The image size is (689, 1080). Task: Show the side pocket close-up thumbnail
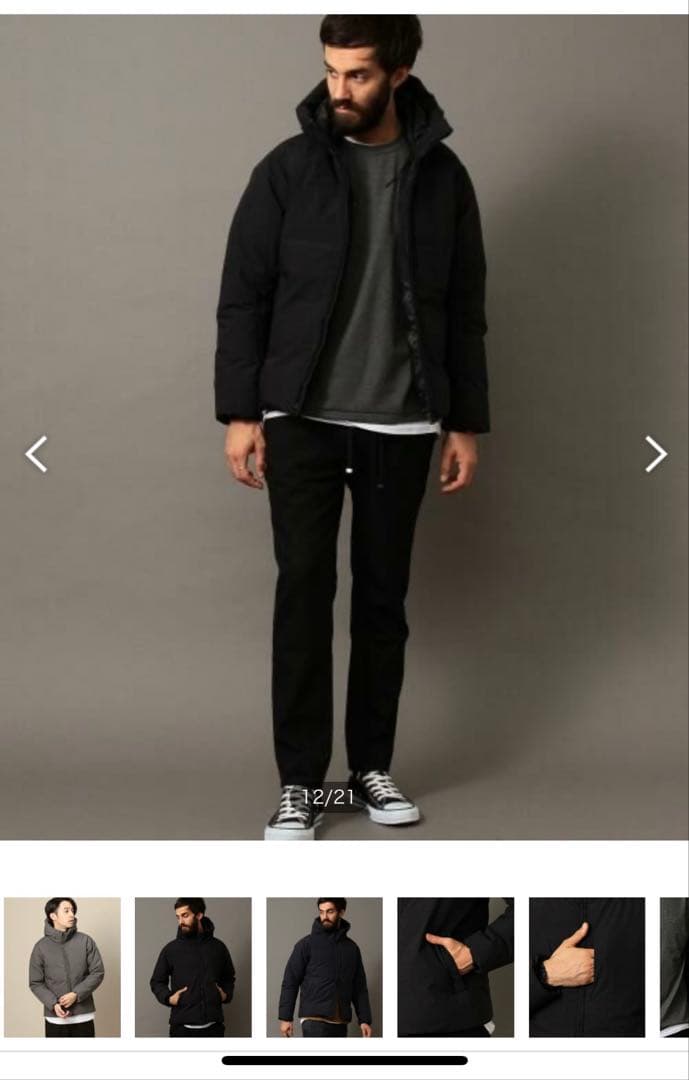(455, 967)
